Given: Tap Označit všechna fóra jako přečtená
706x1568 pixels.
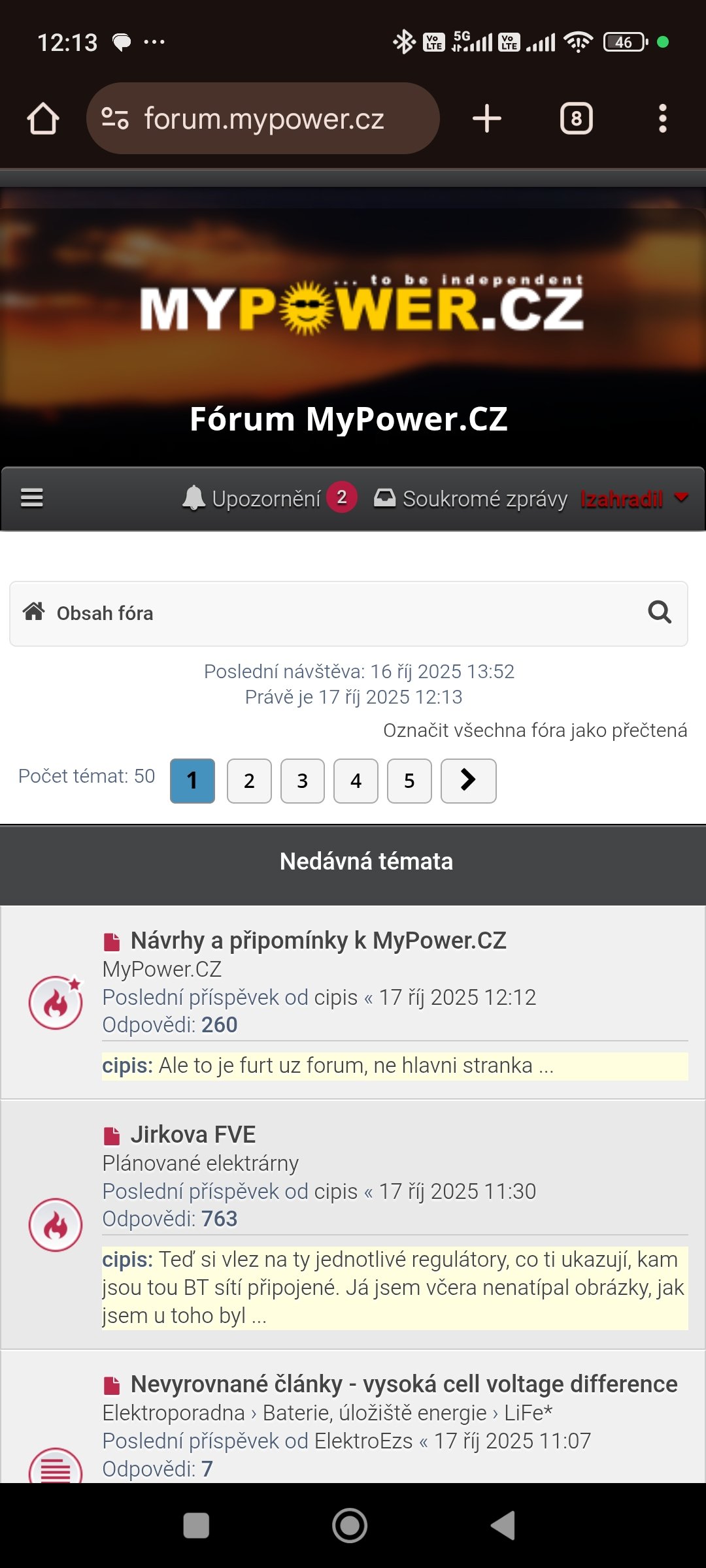Looking at the screenshot, I should 535,730.
